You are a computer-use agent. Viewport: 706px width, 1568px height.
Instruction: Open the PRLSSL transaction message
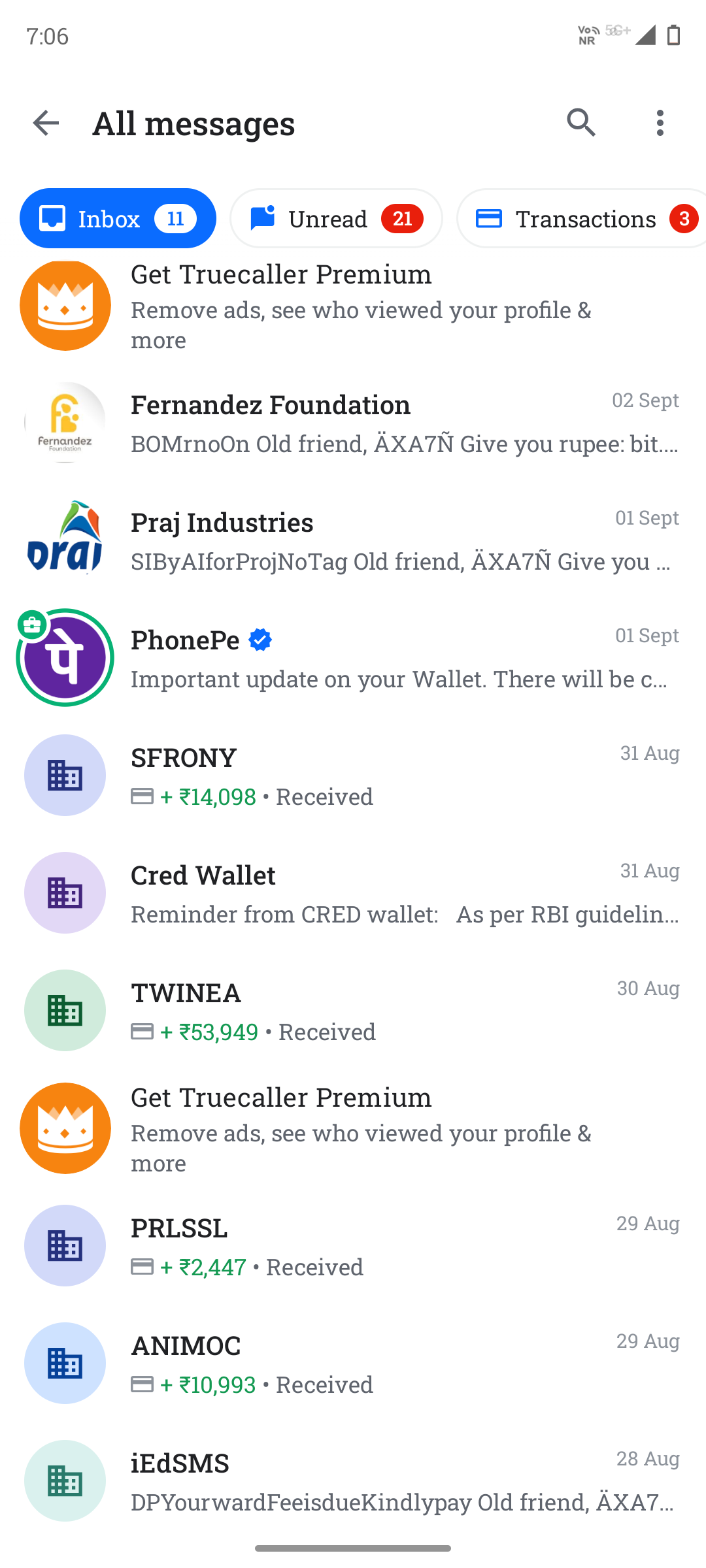pyautogui.click(x=353, y=1246)
